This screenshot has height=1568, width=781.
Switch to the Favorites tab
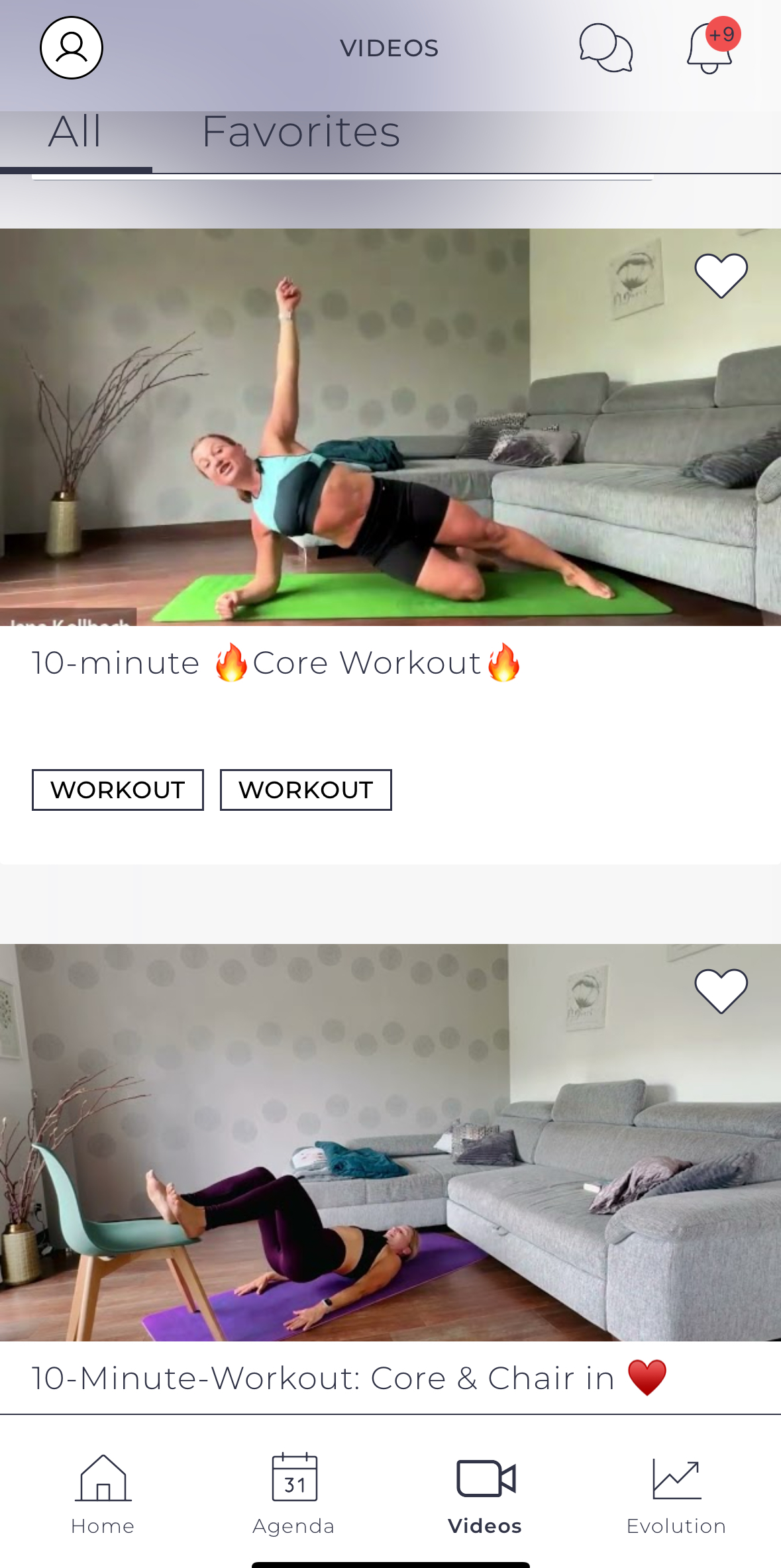(x=301, y=132)
